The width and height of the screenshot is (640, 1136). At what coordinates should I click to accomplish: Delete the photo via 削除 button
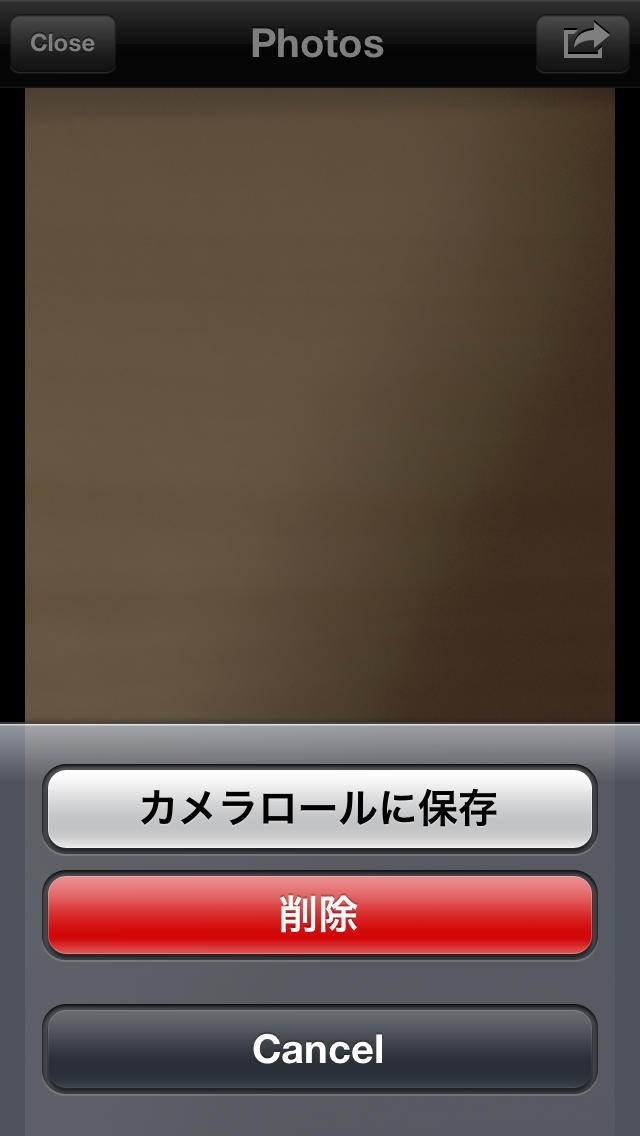click(320, 915)
